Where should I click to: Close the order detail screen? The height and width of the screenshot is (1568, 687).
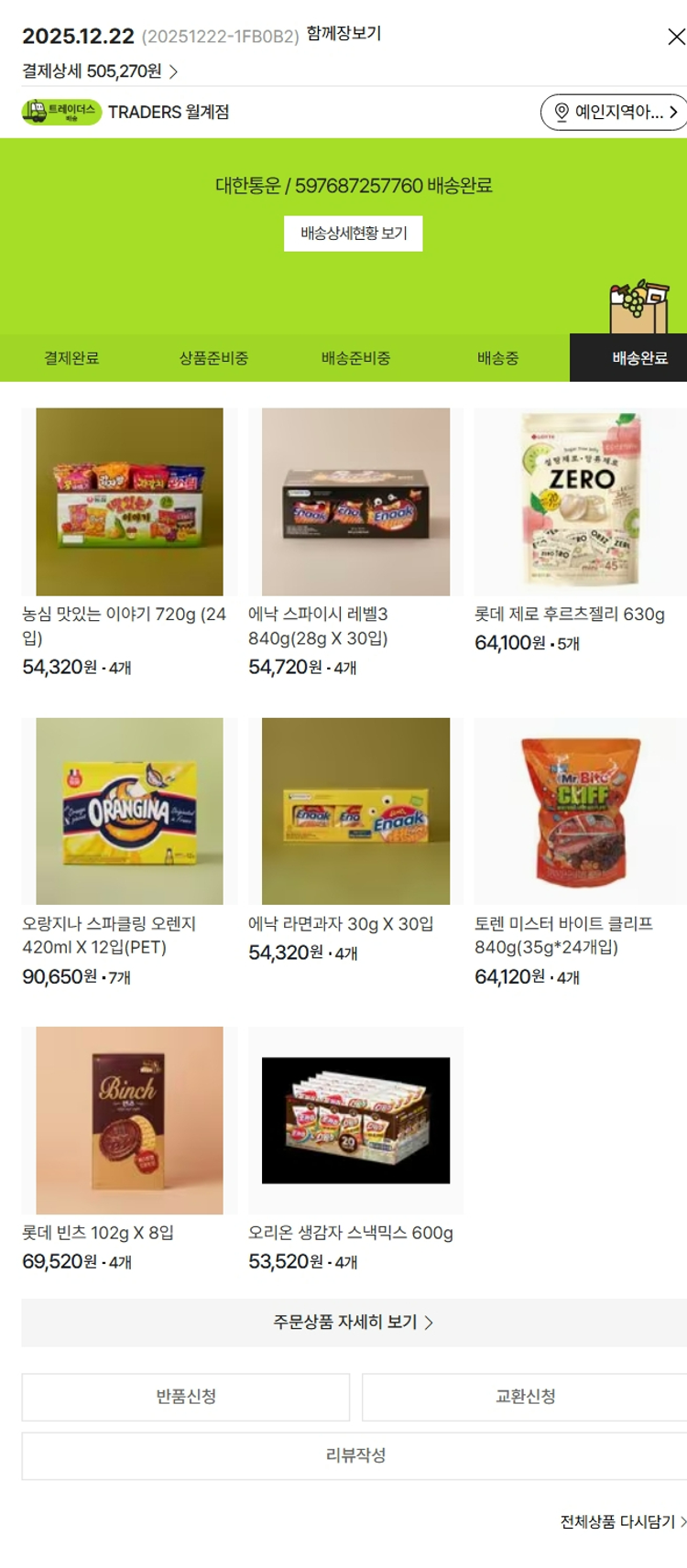(x=676, y=37)
